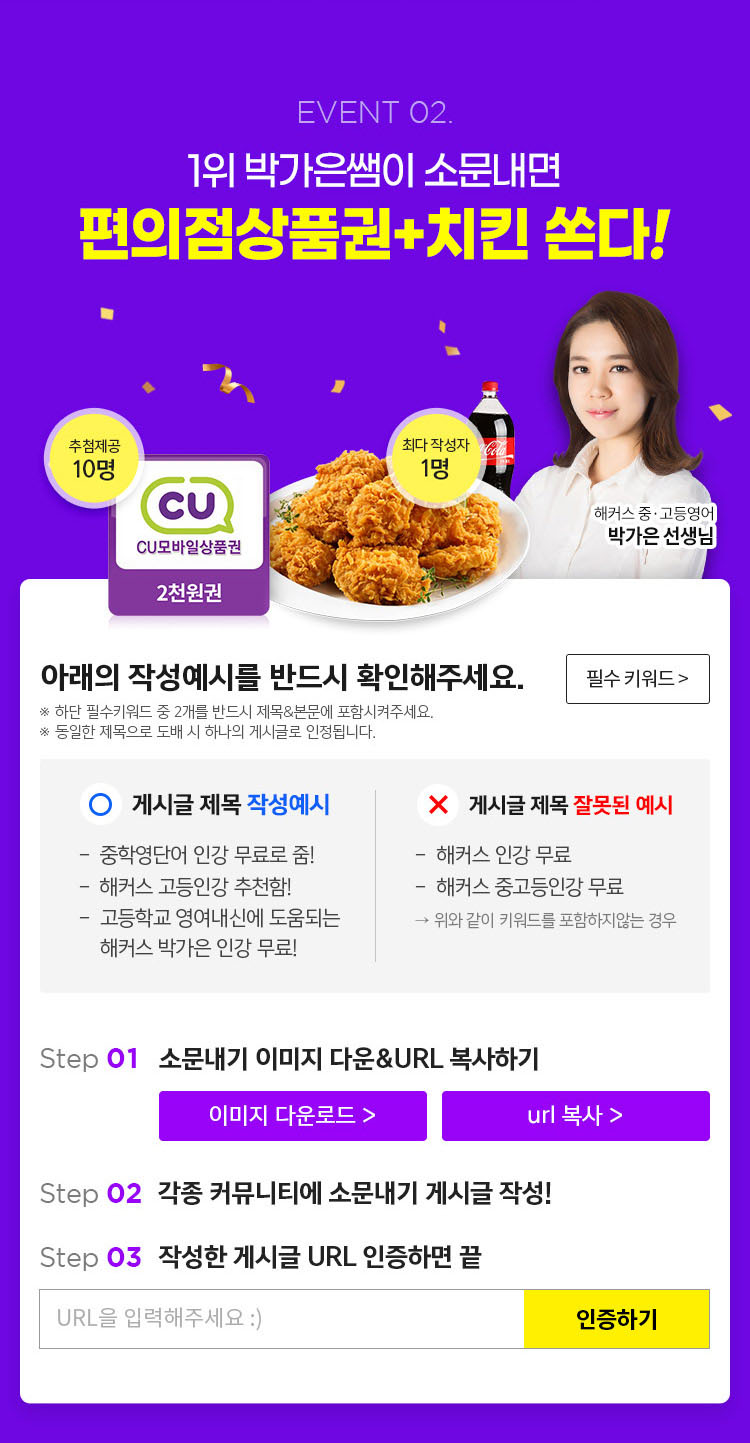This screenshot has height=1443, width=750.
Task: Copy the link with url 복사
Action: point(575,1116)
